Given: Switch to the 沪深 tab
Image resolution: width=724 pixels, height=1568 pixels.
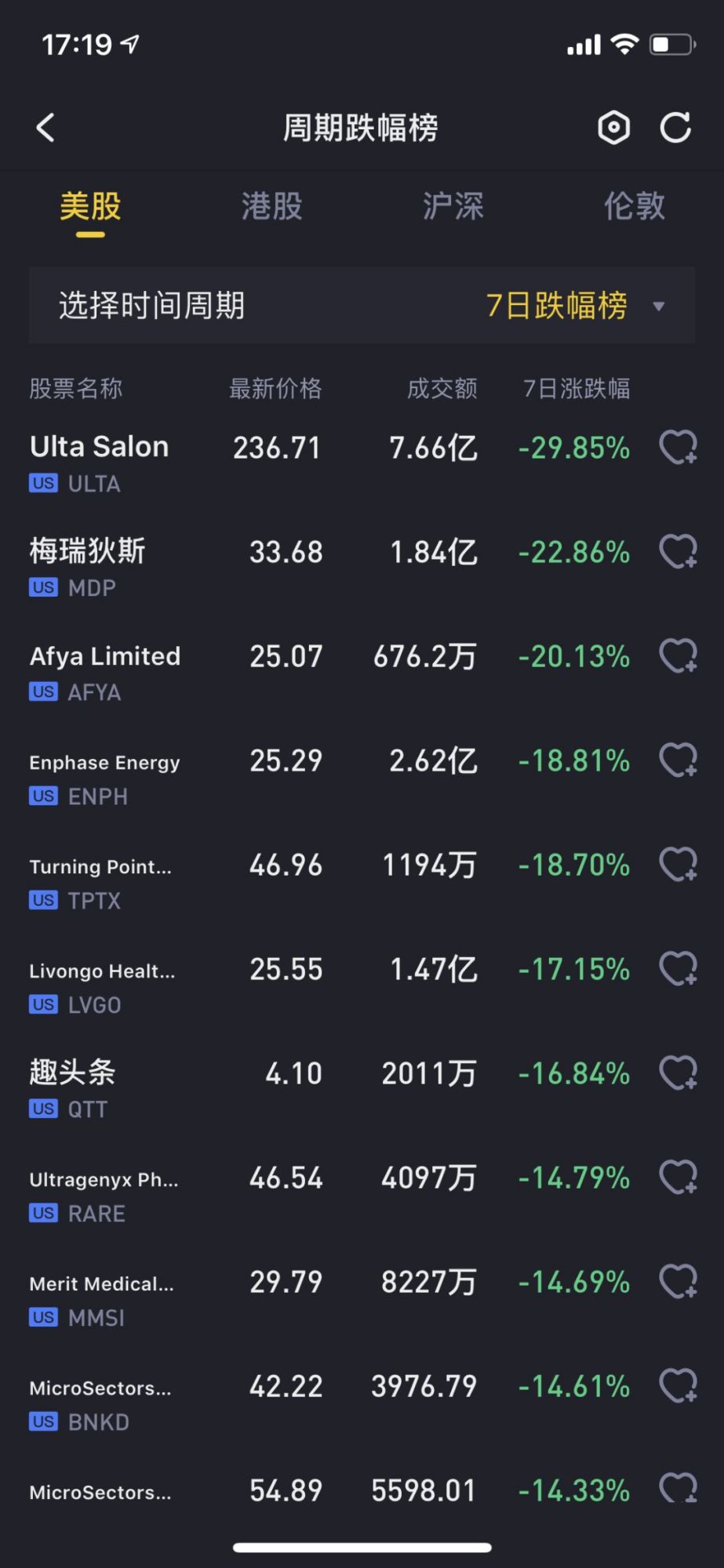Looking at the screenshot, I should 453,206.
